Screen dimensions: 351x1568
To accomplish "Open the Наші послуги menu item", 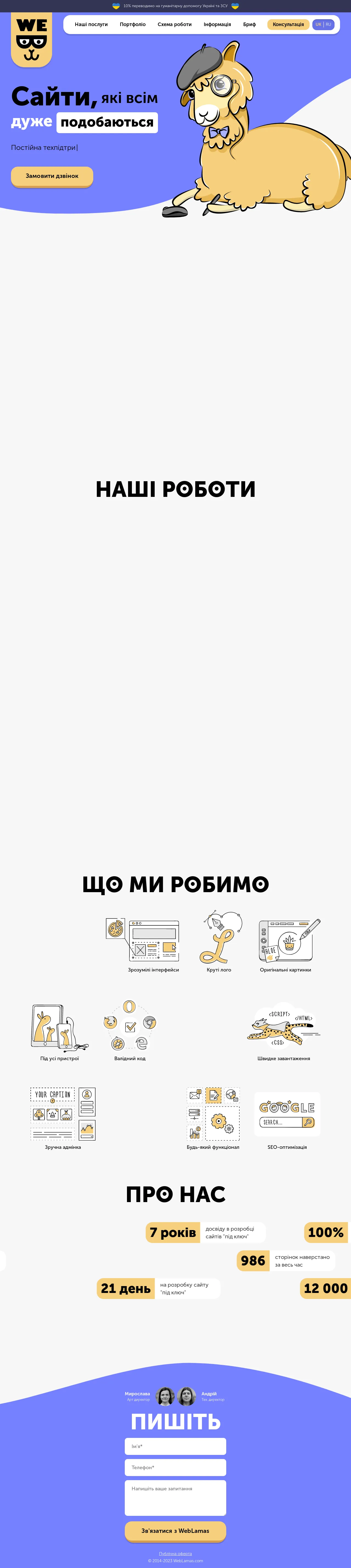I will pyautogui.click(x=91, y=24).
